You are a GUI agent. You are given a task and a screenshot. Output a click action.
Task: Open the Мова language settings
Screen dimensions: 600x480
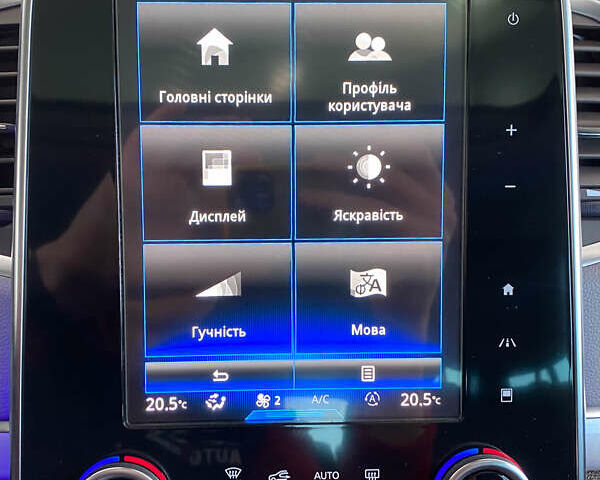[x=368, y=299]
